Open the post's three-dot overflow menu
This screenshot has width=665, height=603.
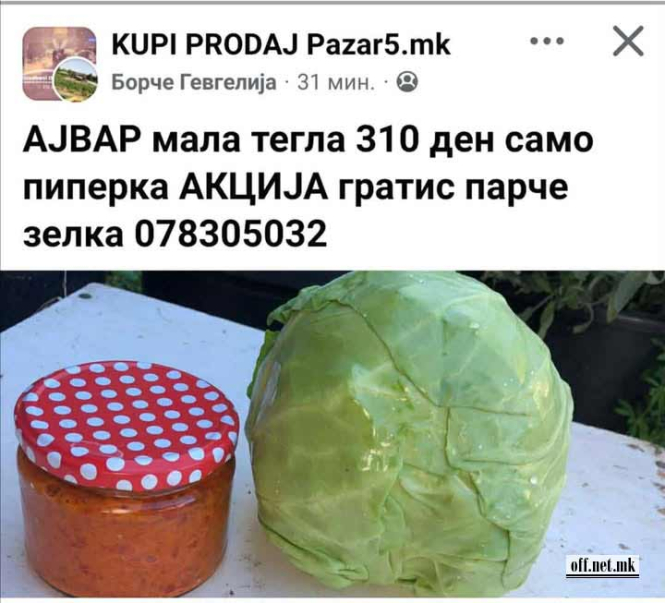pyautogui.click(x=547, y=42)
